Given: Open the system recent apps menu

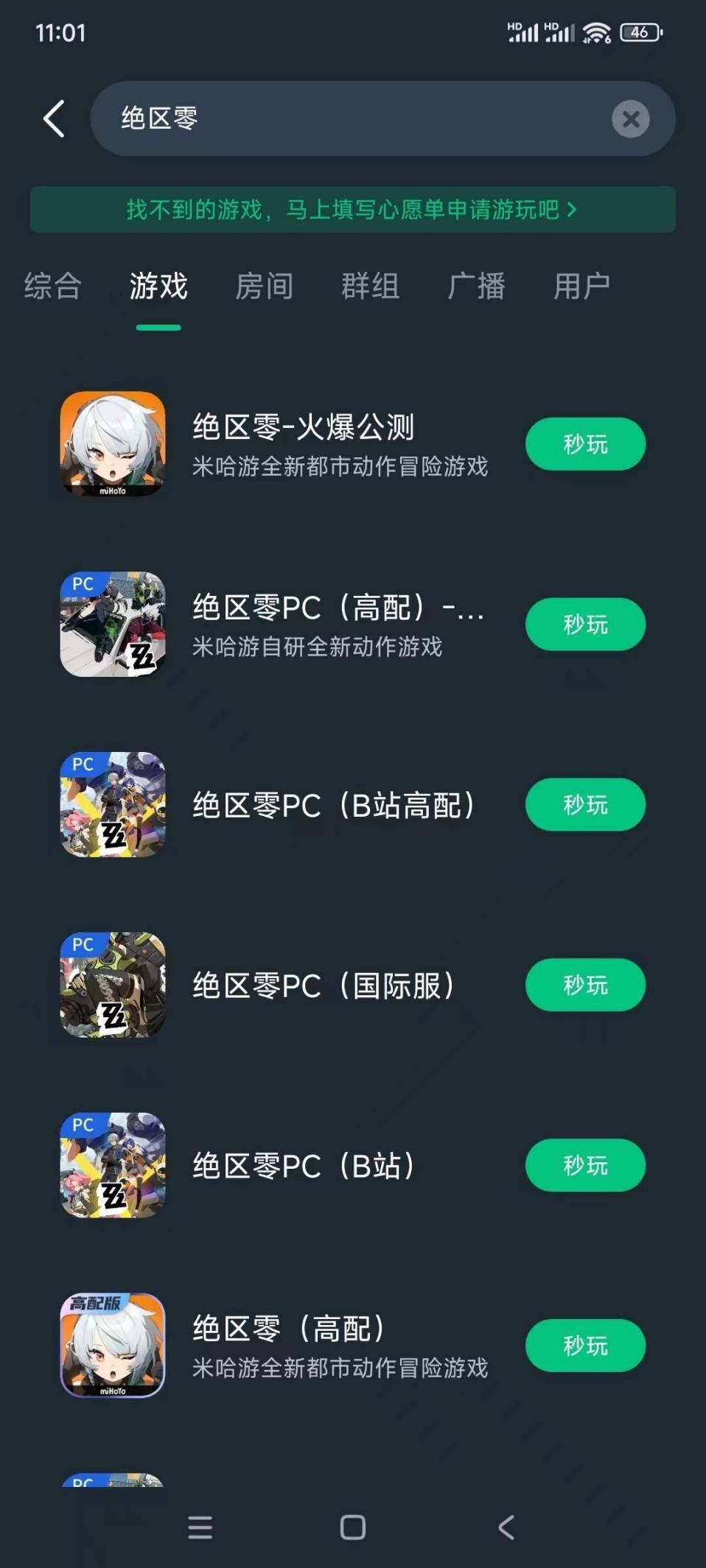Looking at the screenshot, I should [200, 1527].
